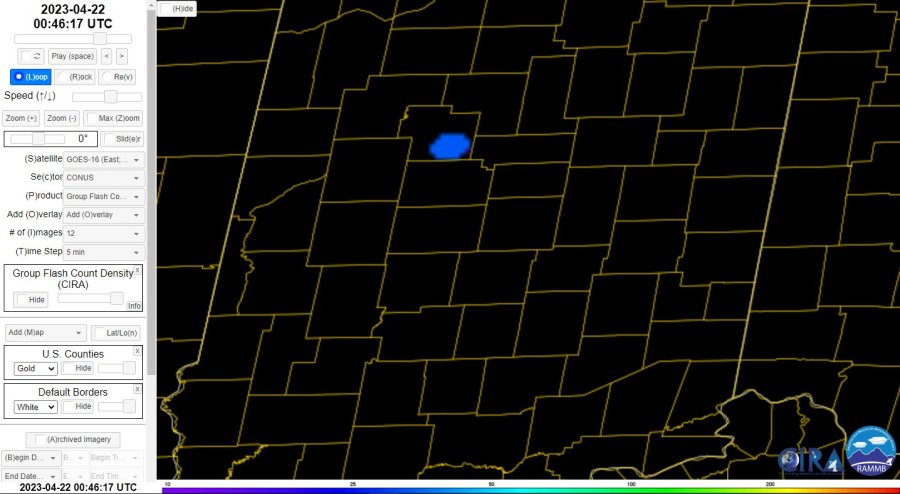Image resolution: width=900 pixels, height=494 pixels.
Task: Select the Re(v) reverse mode
Action: (x=118, y=77)
